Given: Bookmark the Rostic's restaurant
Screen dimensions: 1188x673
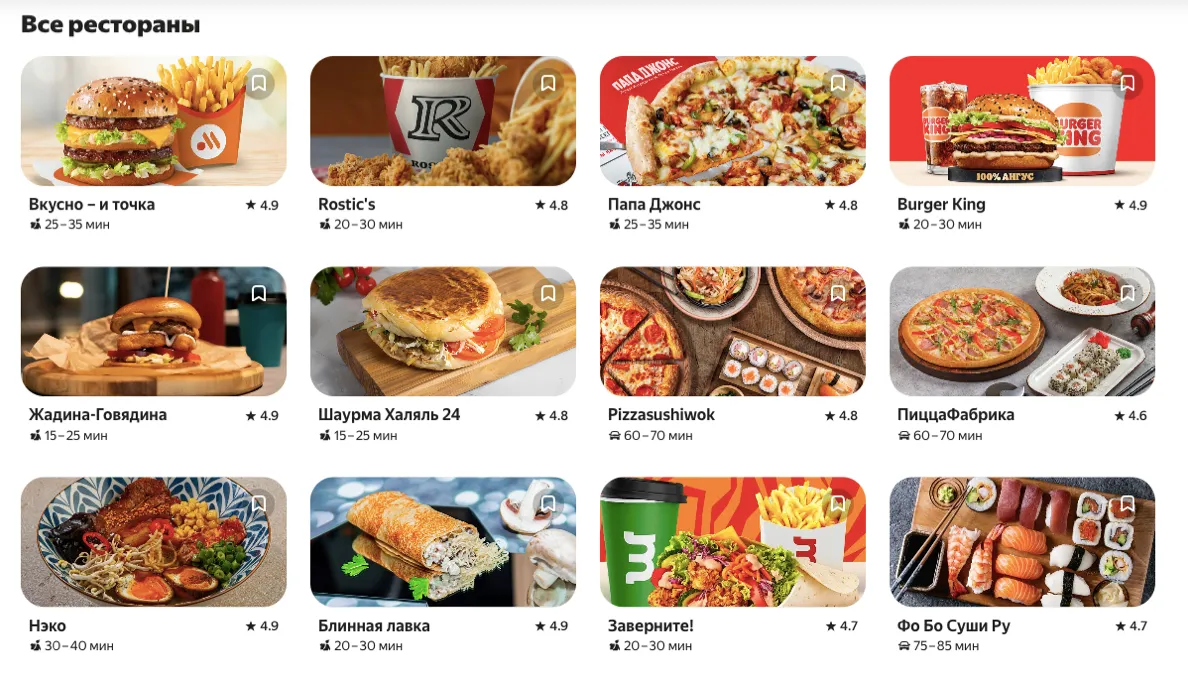Looking at the screenshot, I should 548,83.
